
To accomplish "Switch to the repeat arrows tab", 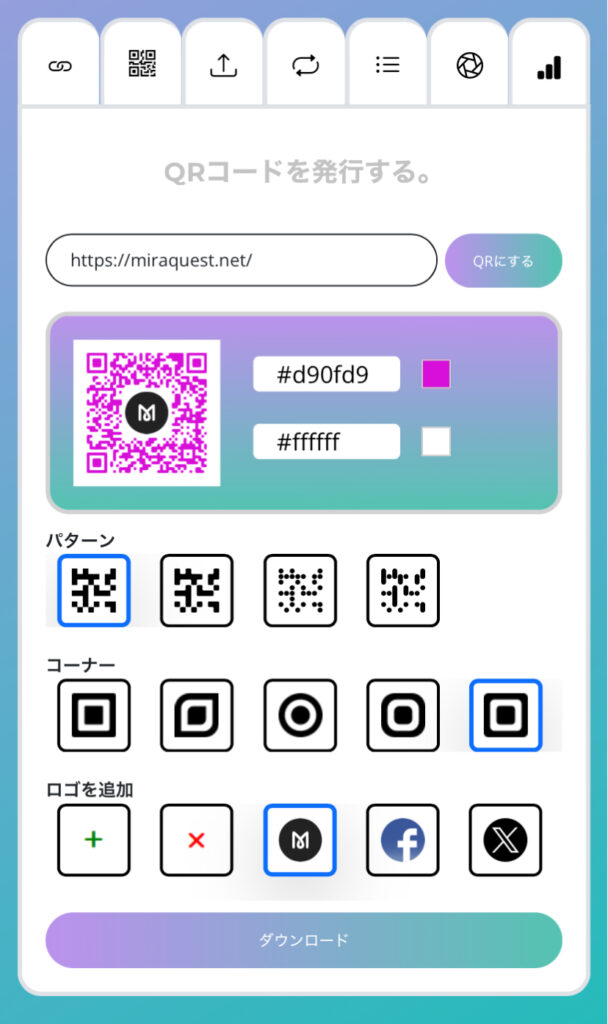I will pos(305,66).
